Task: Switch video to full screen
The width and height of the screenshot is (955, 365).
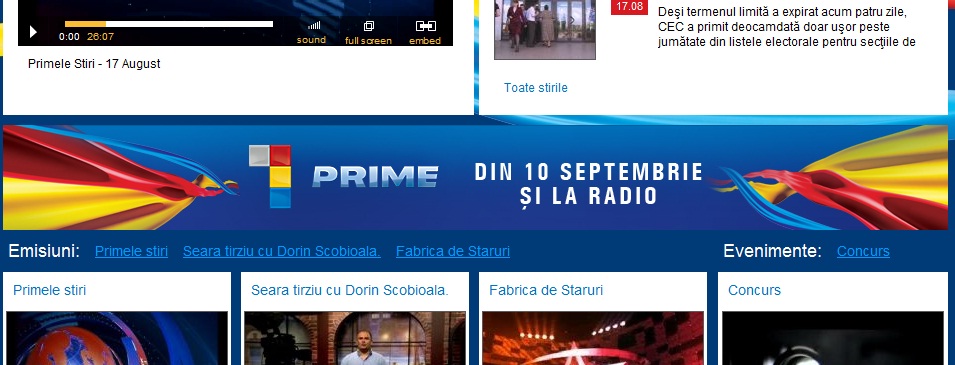Action: (368, 32)
